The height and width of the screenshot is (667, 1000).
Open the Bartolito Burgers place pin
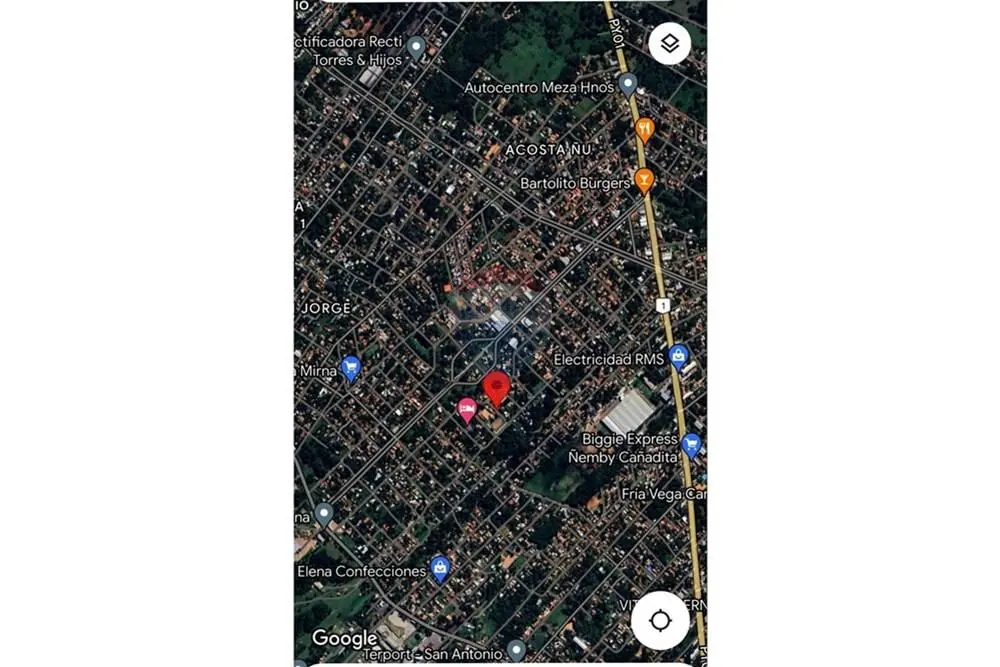(x=644, y=181)
